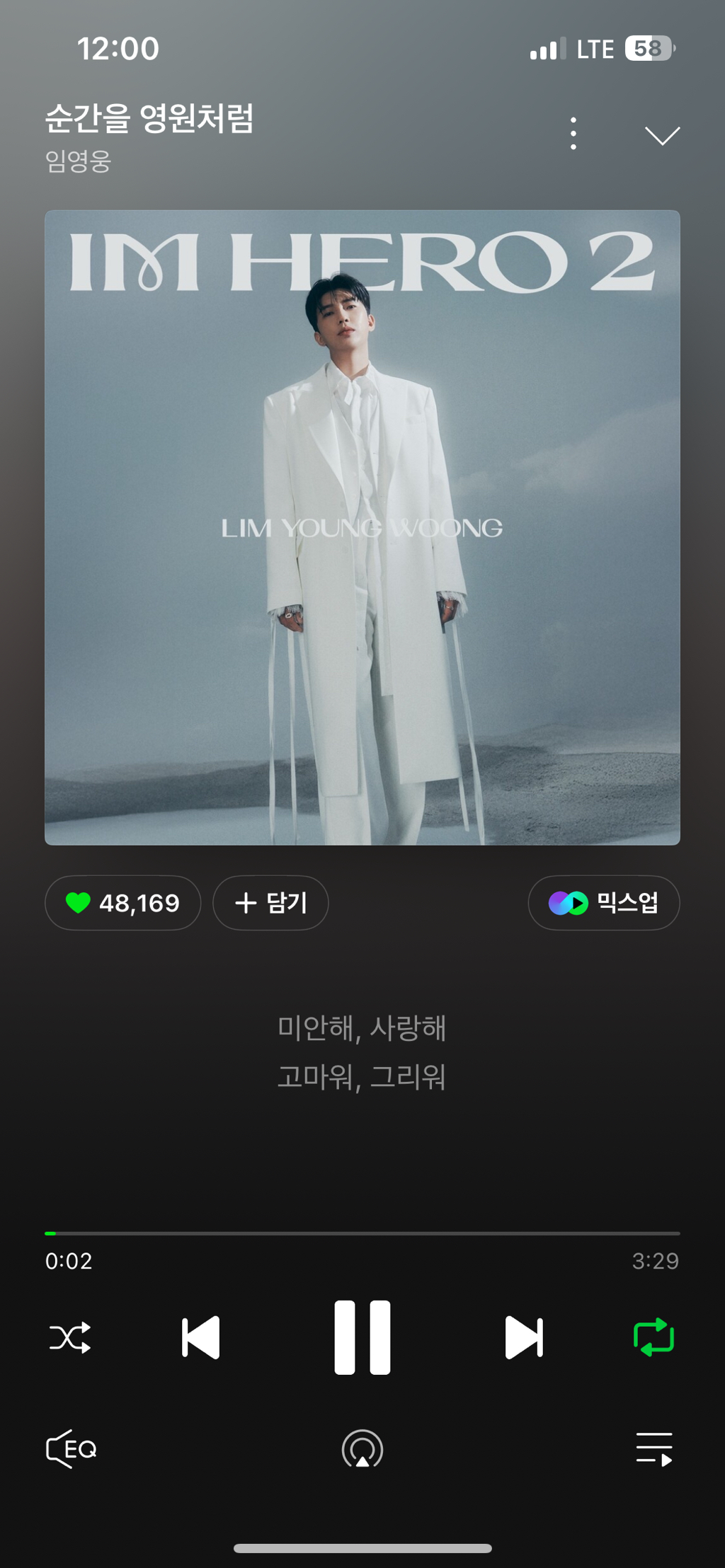Image resolution: width=725 pixels, height=1568 pixels.
Task: Collapse the player with the down chevron
Action: click(x=662, y=135)
